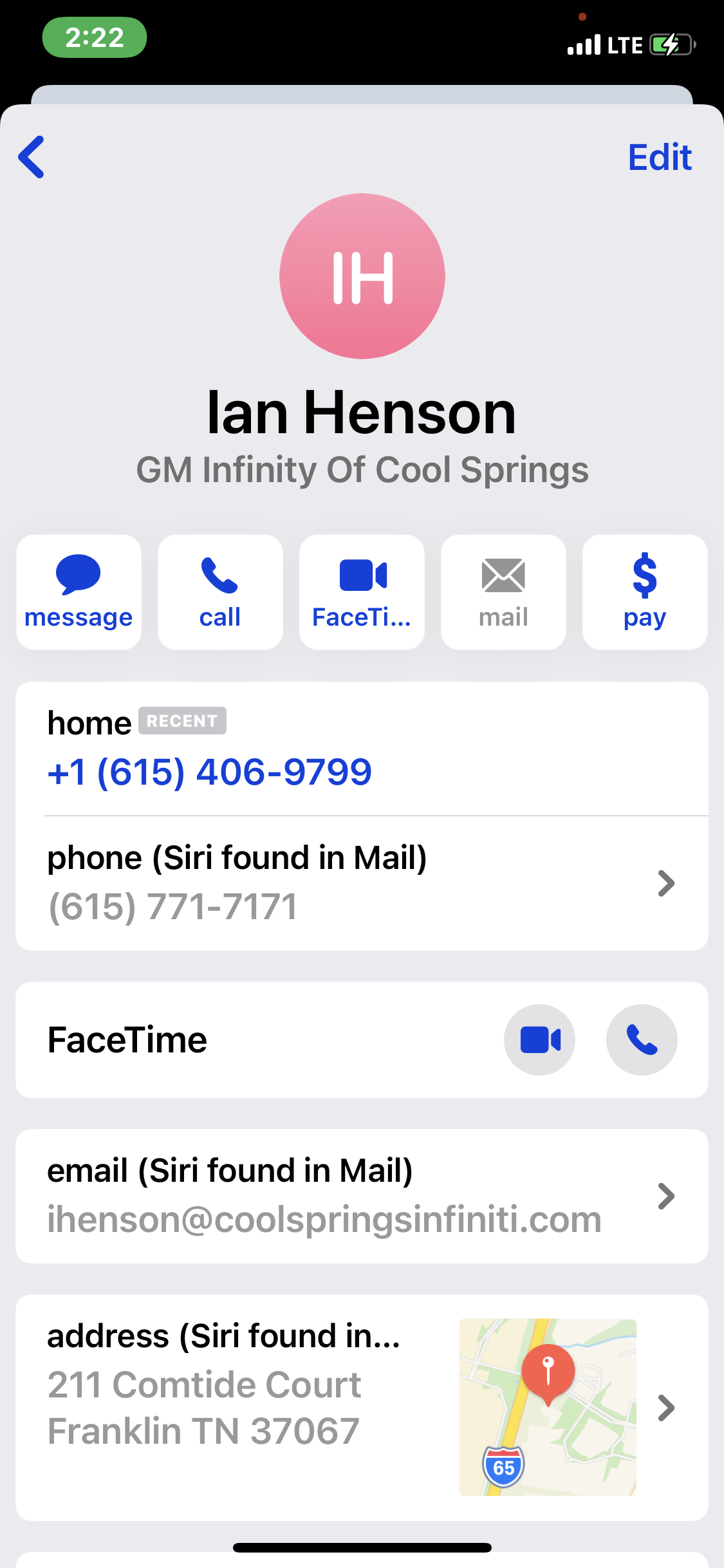The width and height of the screenshot is (724, 1568).
Task: Start a FaceTime video call
Action: (539, 1040)
